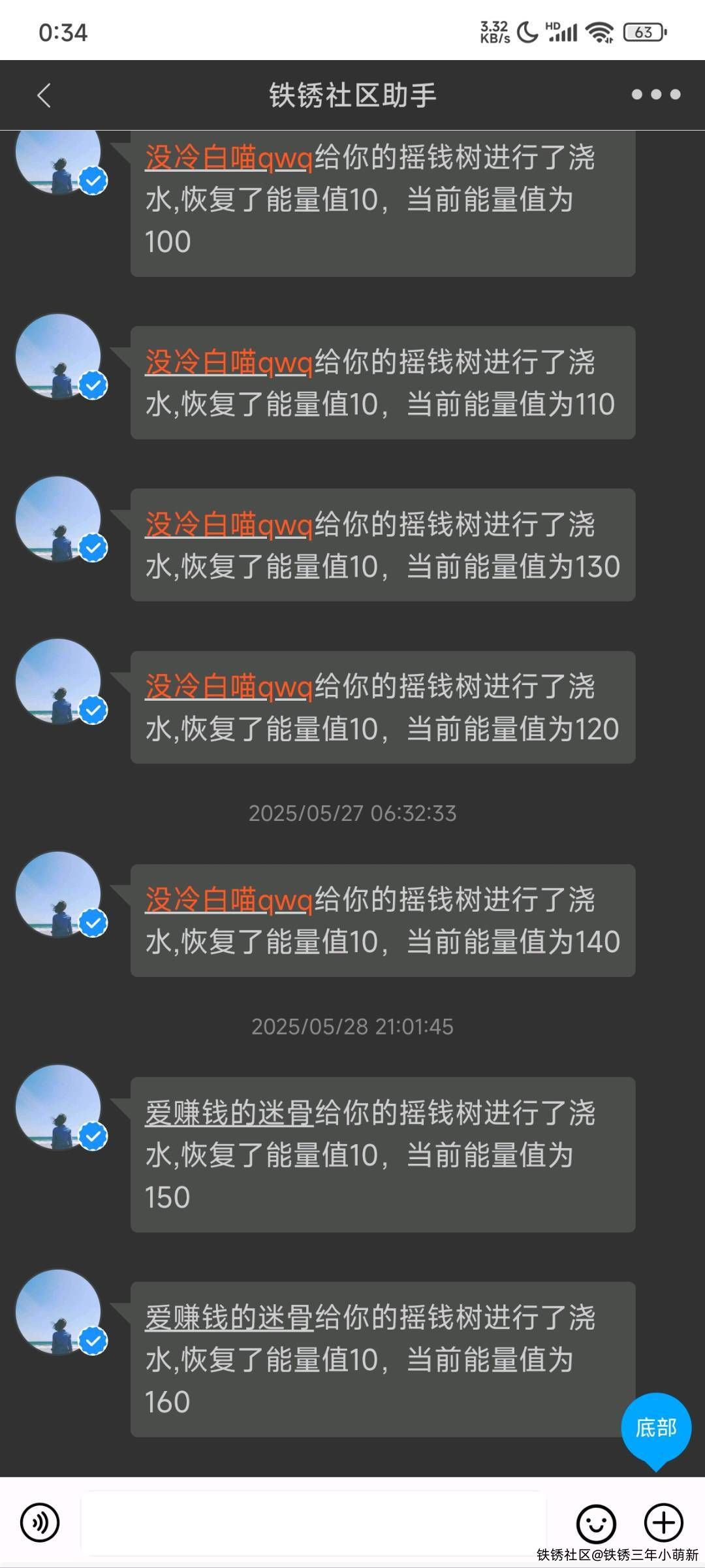The height and width of the screenshot is (1568, 705).
Task: Open 爱赚钱的迷骨 link in the 150 energy message
Action: coord(230,1113)
